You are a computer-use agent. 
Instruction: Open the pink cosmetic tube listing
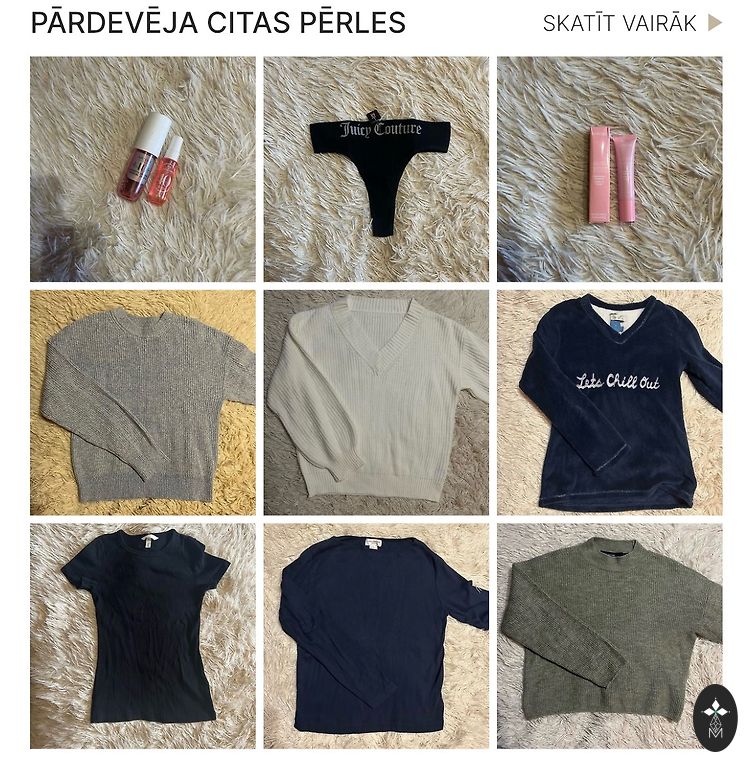click(x=609, y=168)
